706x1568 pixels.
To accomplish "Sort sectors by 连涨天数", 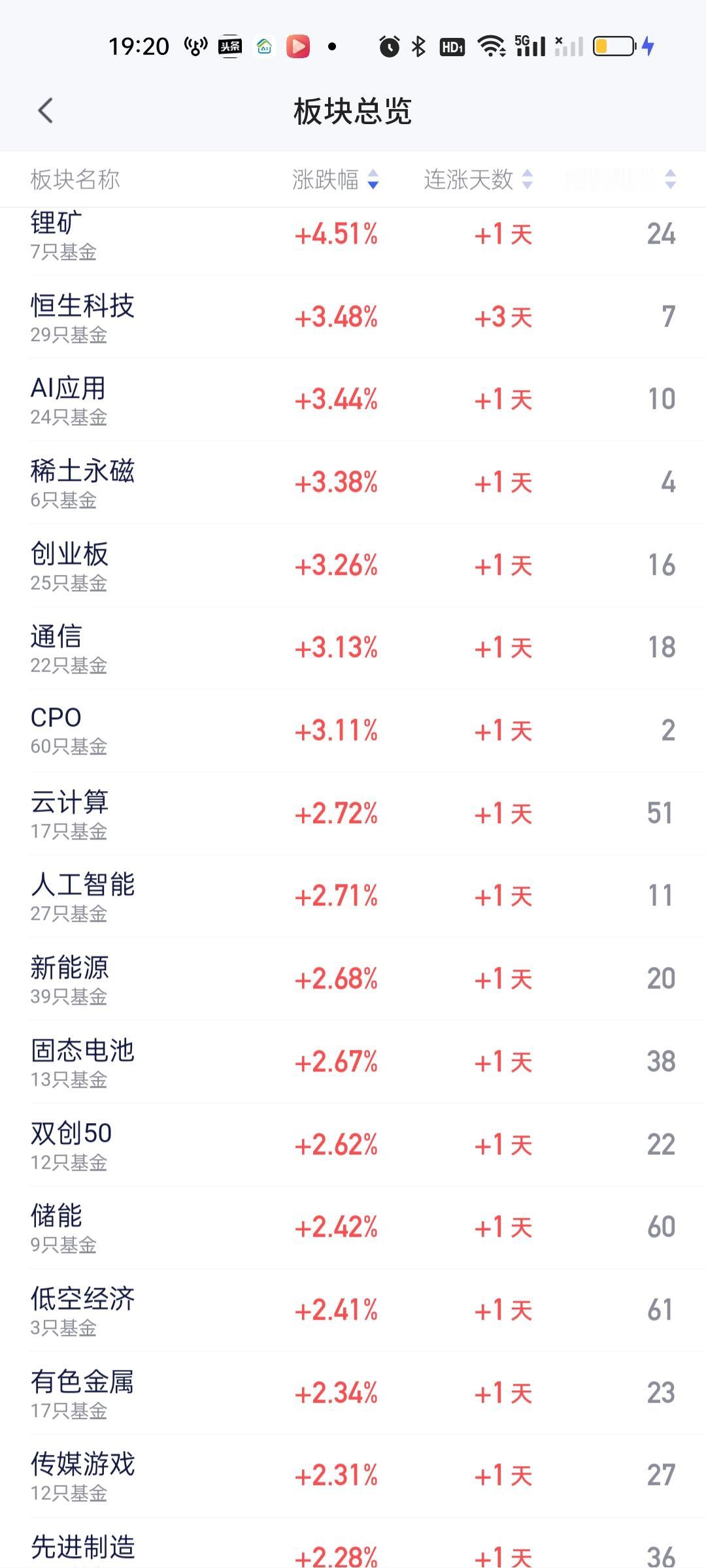I will coord(478,179).
